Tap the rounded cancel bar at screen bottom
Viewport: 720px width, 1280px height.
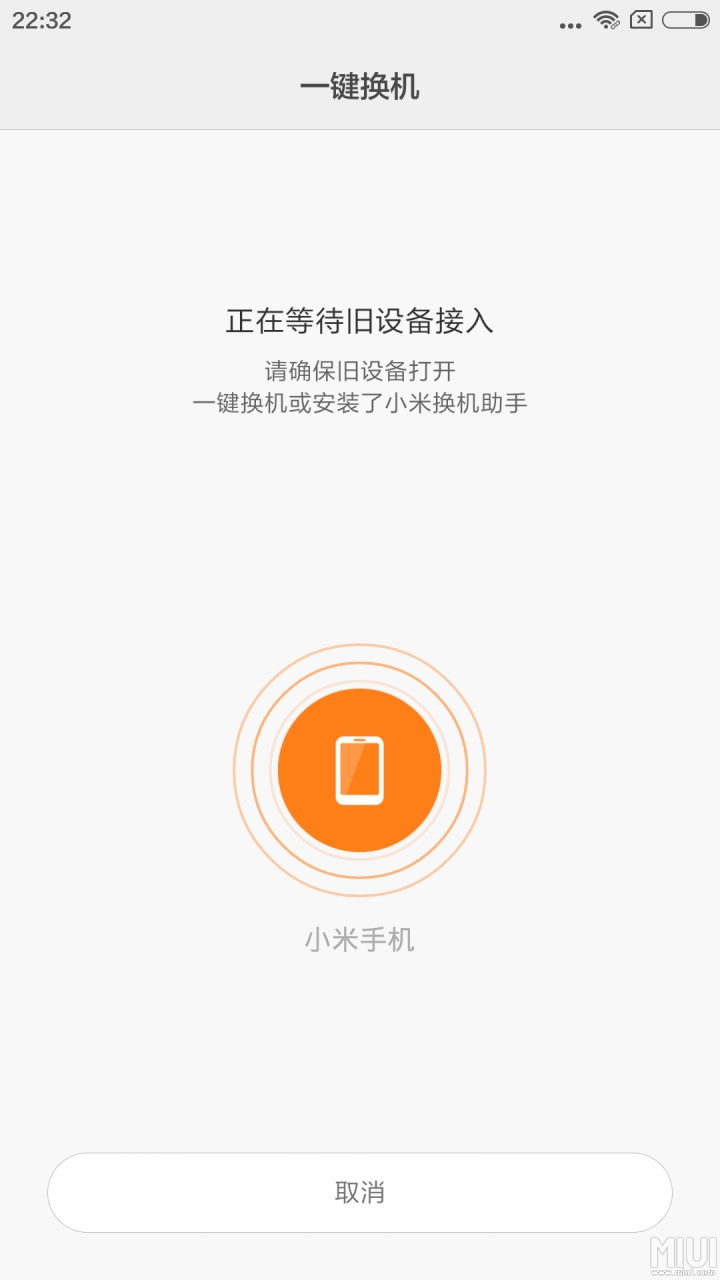[360, 1191]
